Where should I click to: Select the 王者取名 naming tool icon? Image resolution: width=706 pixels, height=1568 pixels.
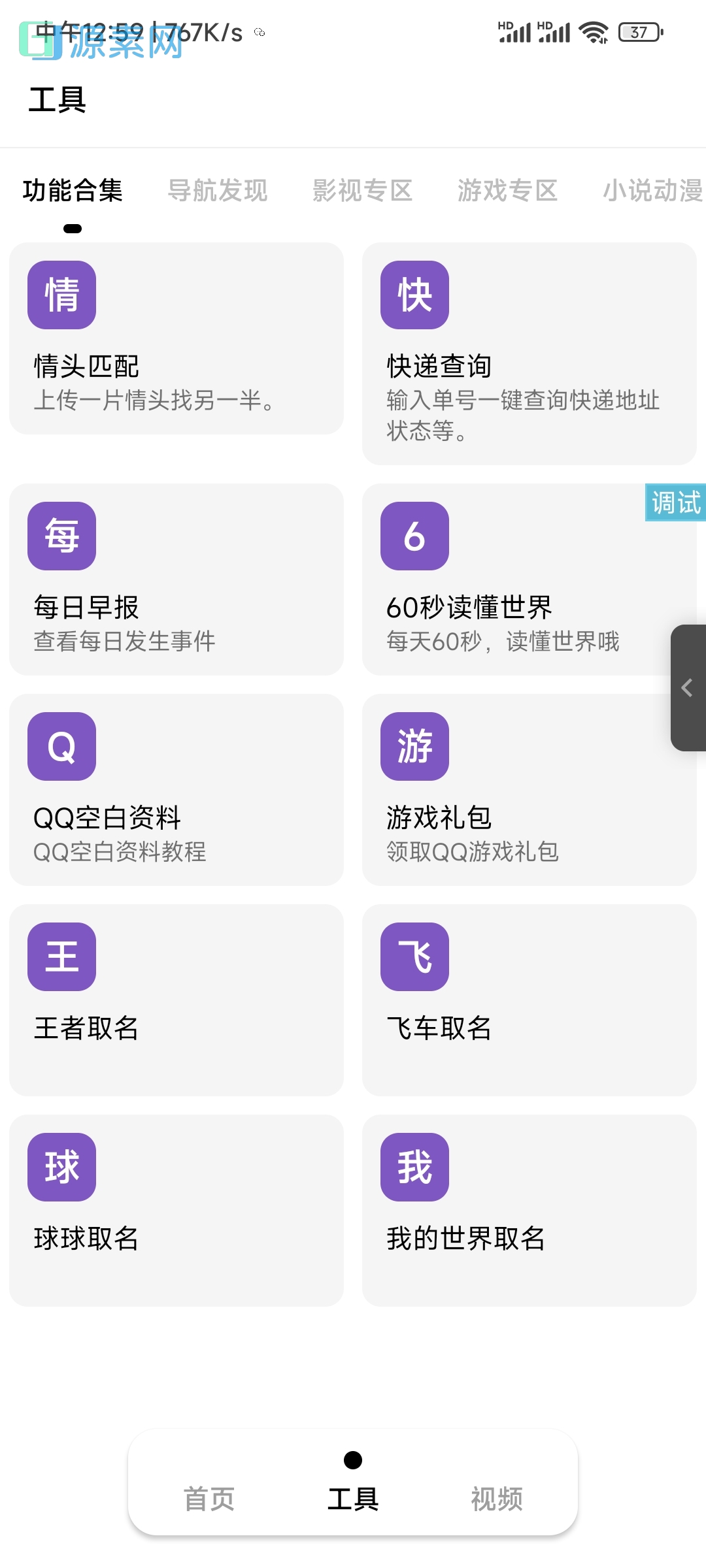pyautogui.click(x=61, y=956)
